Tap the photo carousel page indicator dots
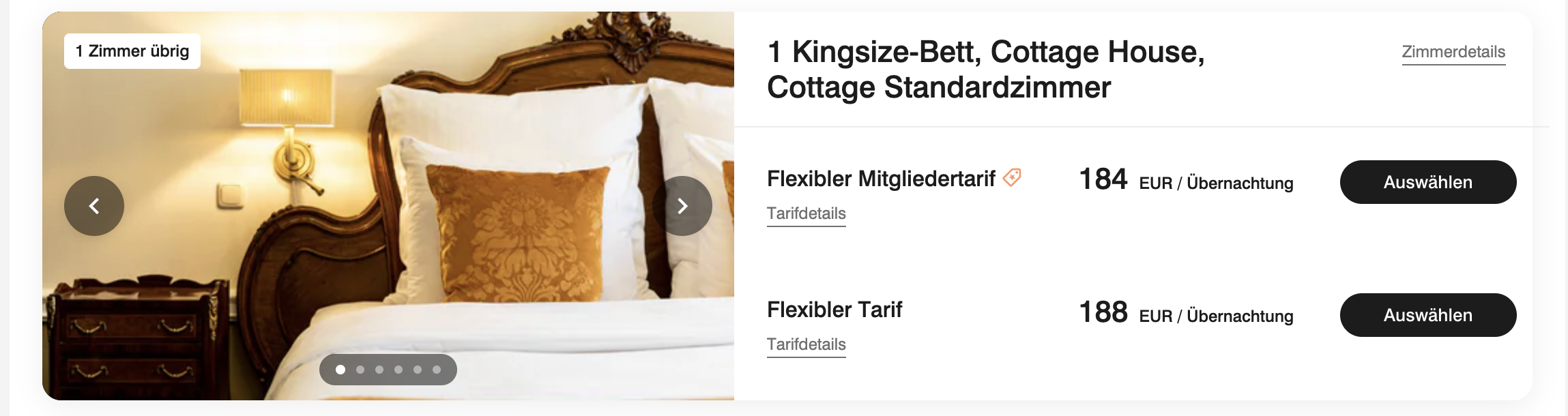This screenshot has width=1568, height=416. tap(388, 370)
